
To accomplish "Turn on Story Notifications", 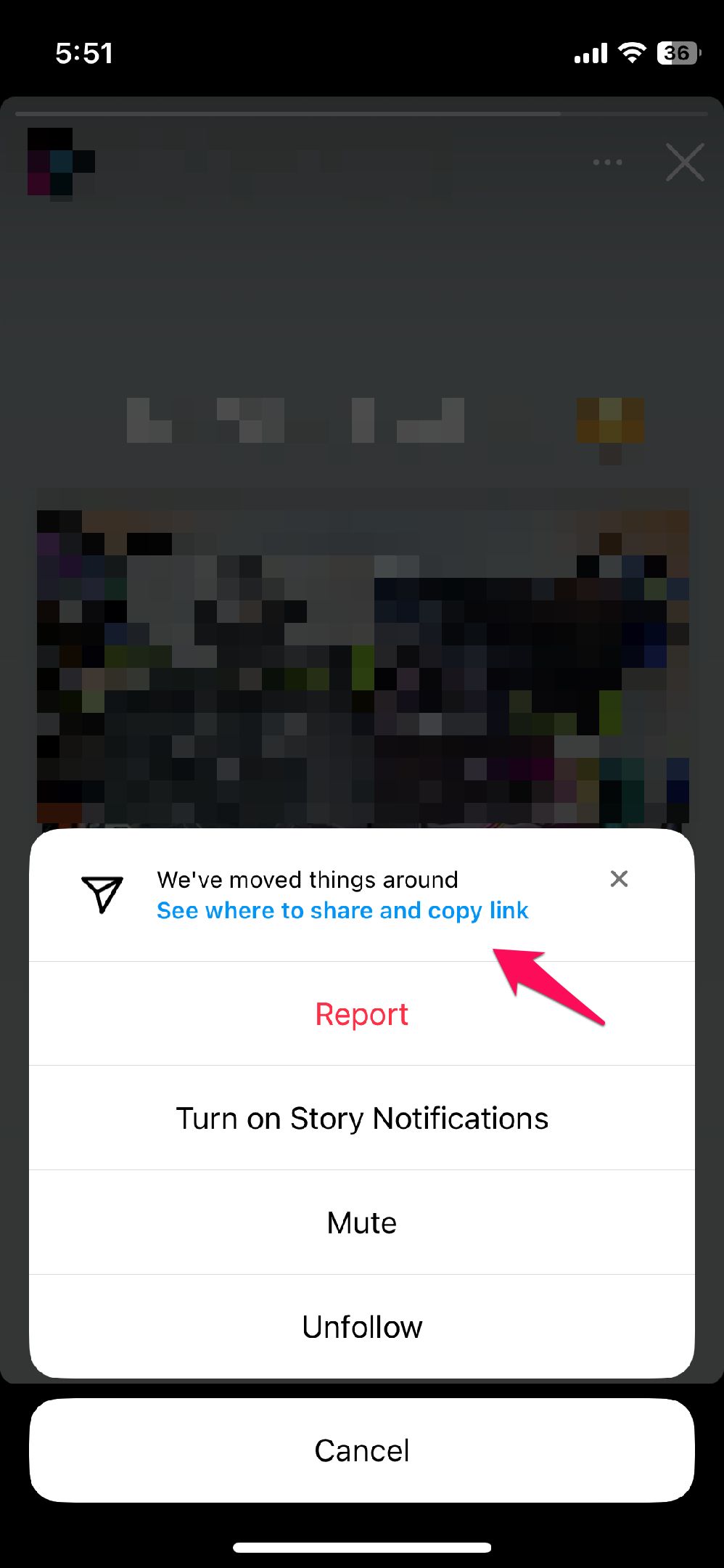I will (x=362, y=1118).
